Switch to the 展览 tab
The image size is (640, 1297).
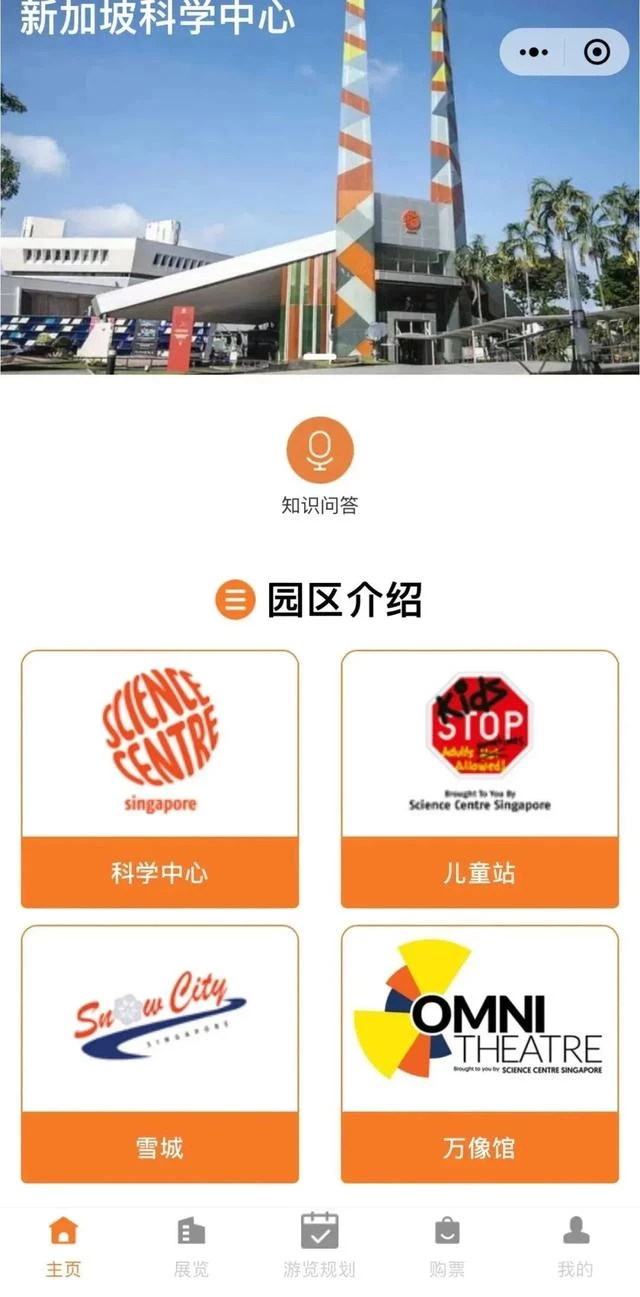(x=191, y=1246)
